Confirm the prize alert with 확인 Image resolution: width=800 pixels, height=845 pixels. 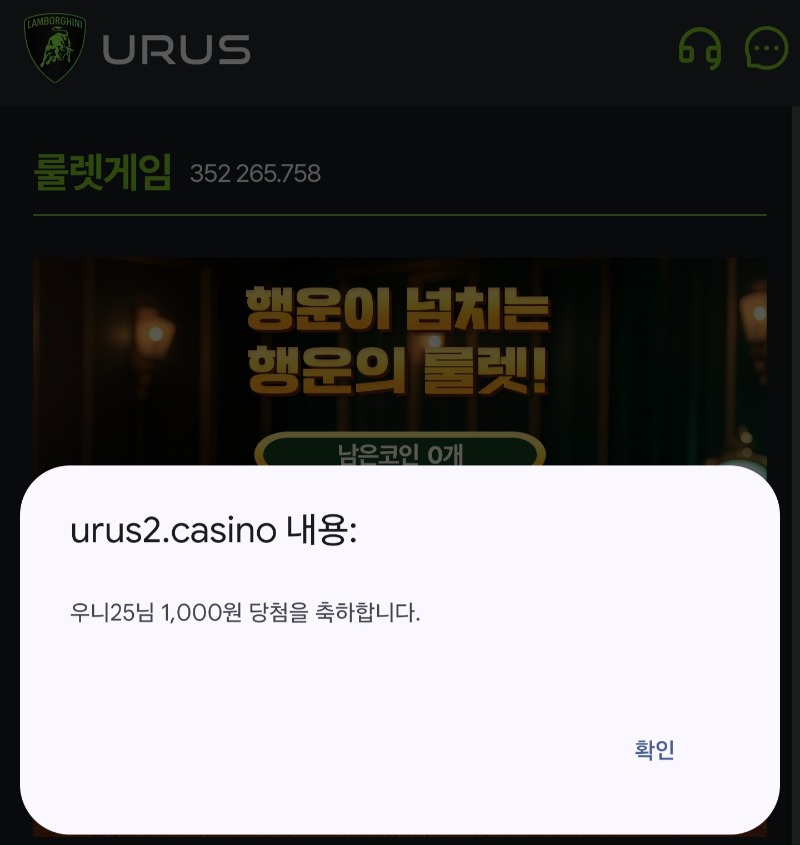tap(654, 750)
